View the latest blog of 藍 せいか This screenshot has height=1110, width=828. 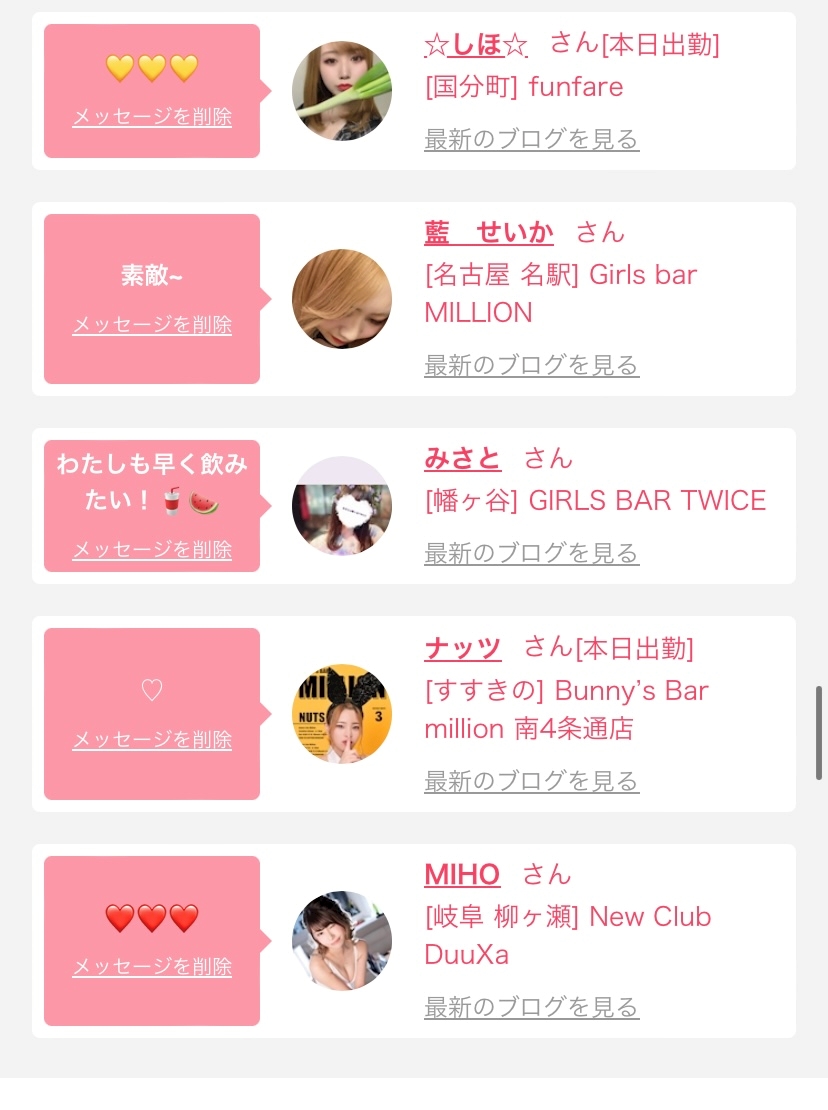pos(531,366)
